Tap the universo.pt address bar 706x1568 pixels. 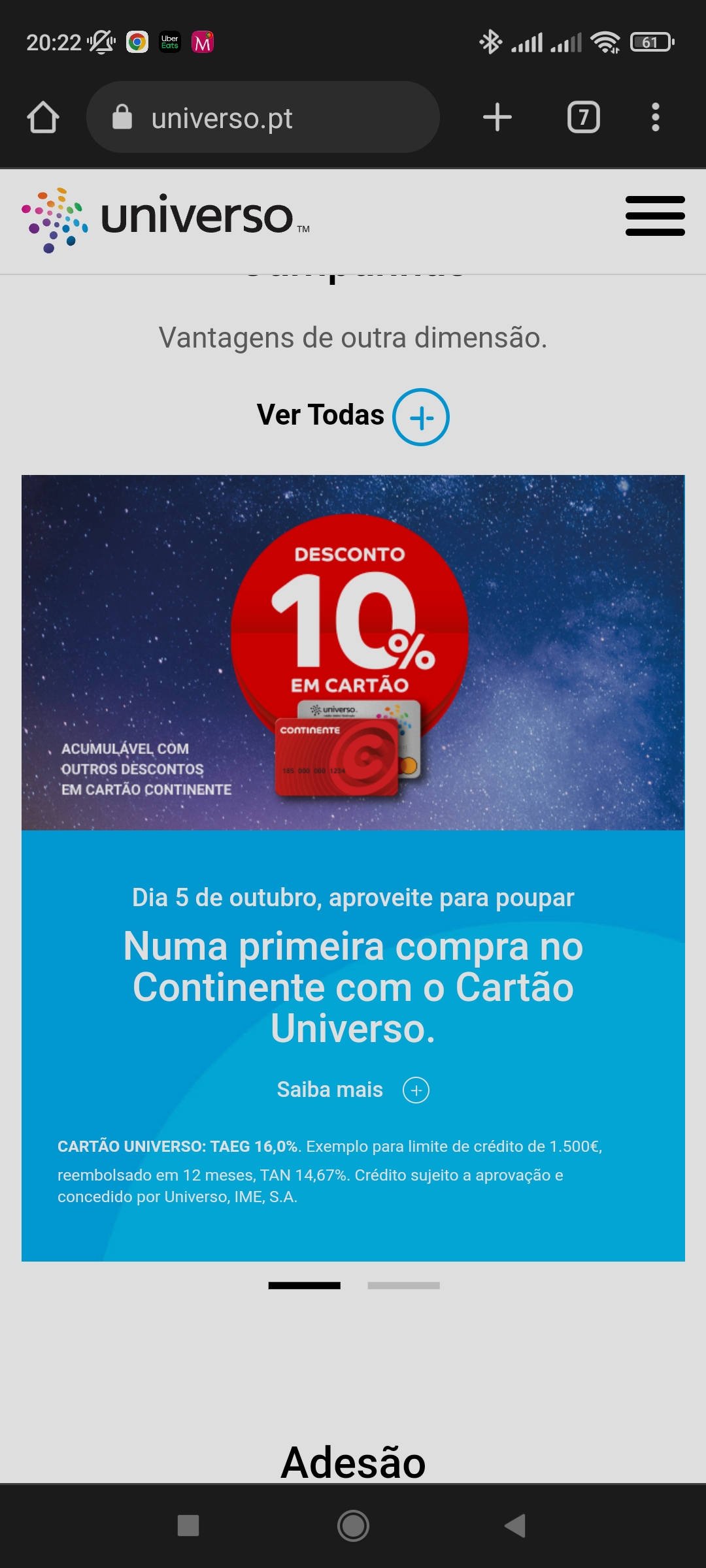point(263,118)
